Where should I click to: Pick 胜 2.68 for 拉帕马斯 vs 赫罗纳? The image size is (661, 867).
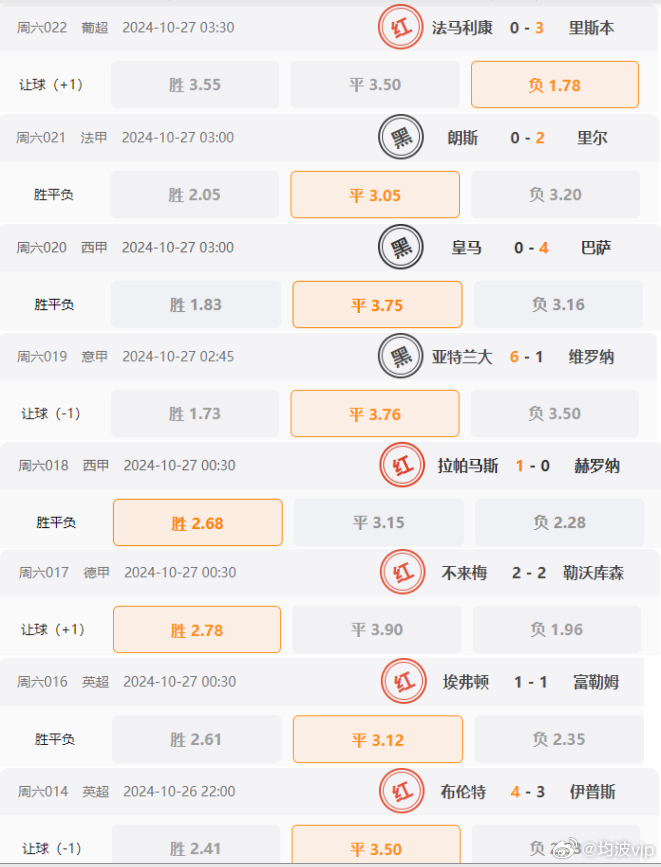[197, 523]
